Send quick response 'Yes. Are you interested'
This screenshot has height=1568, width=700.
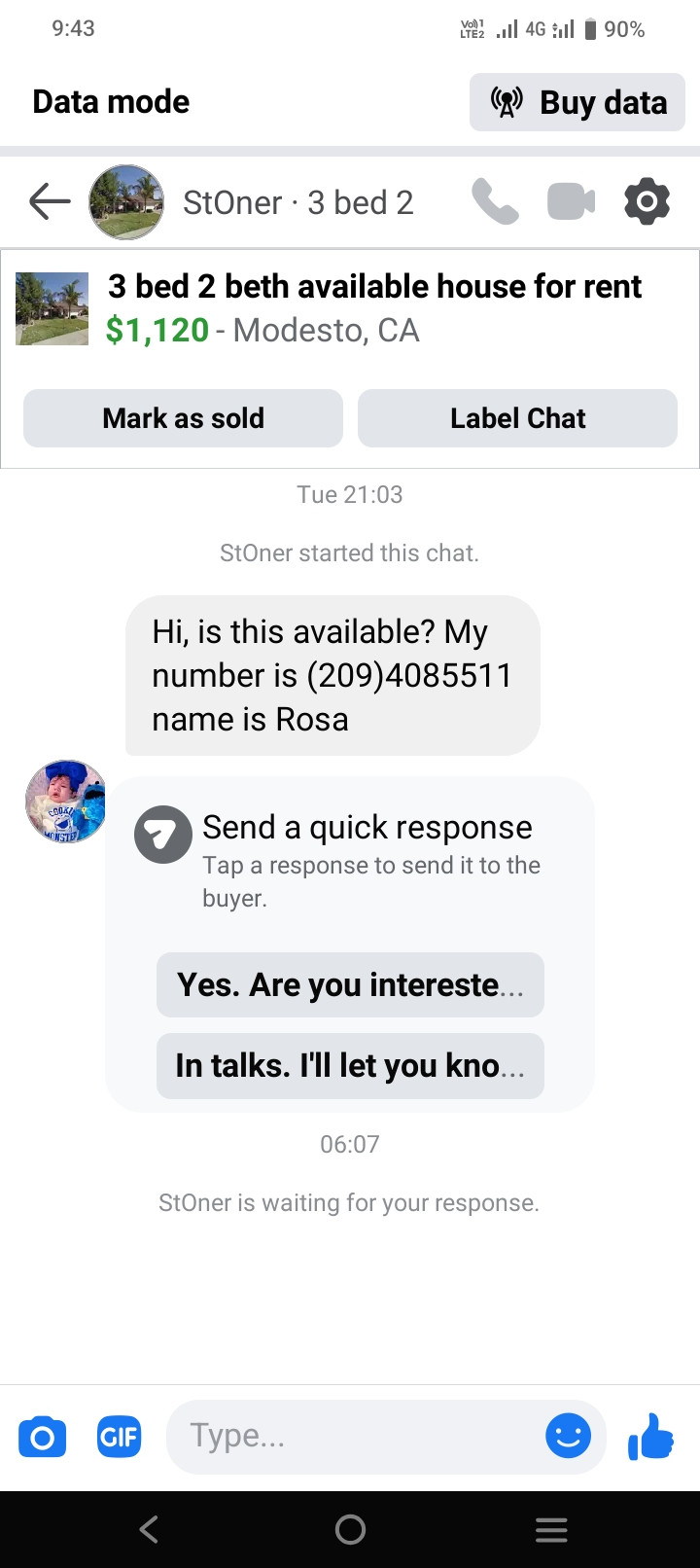(x=350, y=984)
